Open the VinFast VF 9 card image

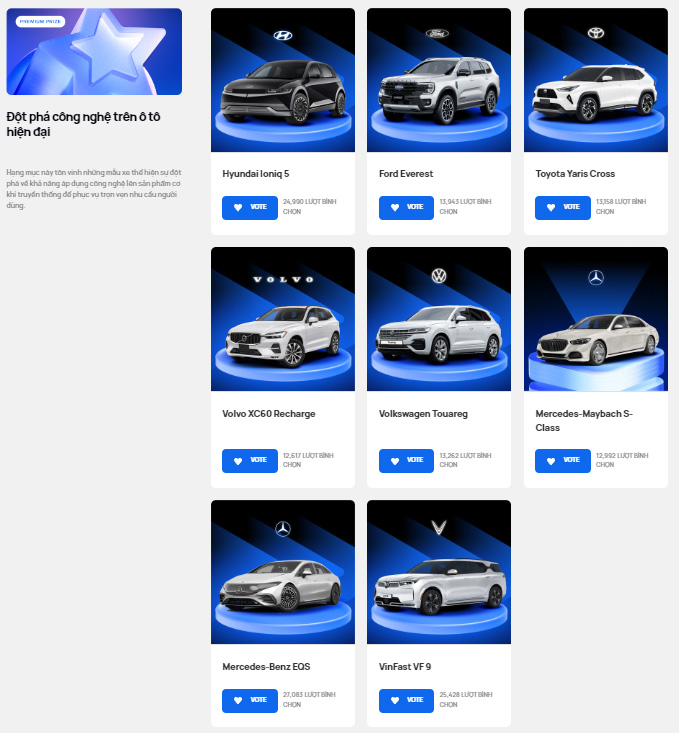[x=439, y=572]
